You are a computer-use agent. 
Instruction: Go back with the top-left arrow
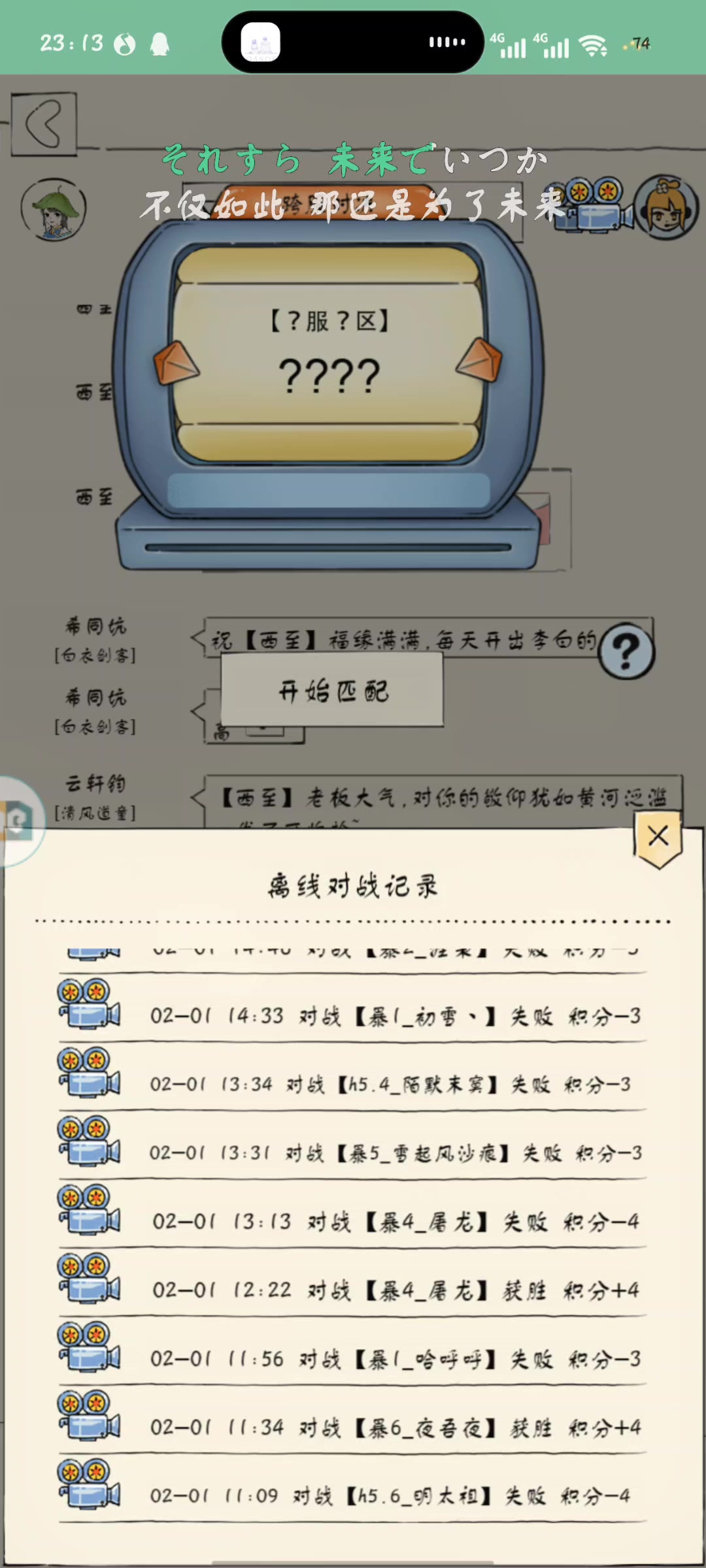44,123
